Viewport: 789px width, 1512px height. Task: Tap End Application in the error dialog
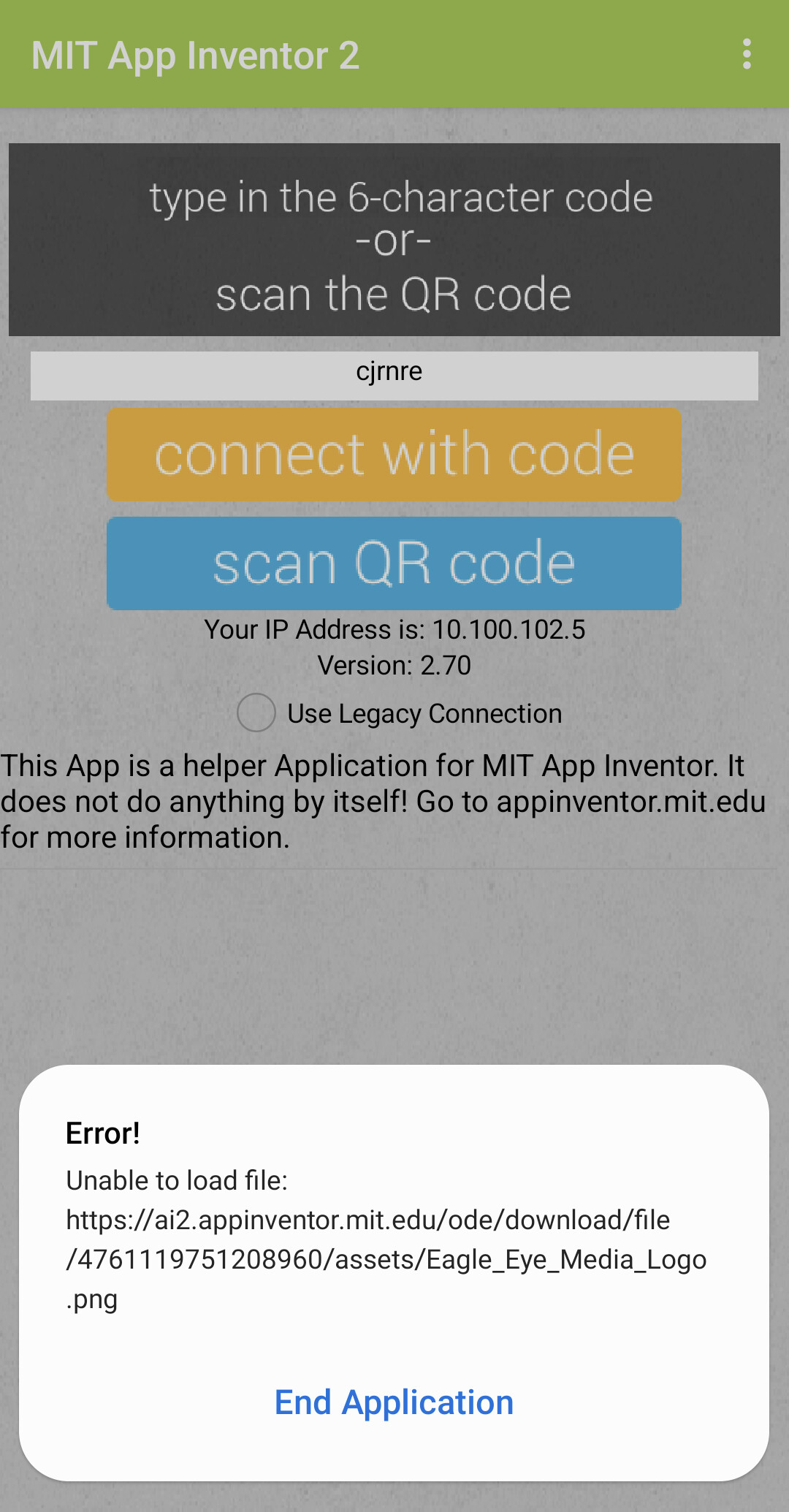[x=394, y=1402]
